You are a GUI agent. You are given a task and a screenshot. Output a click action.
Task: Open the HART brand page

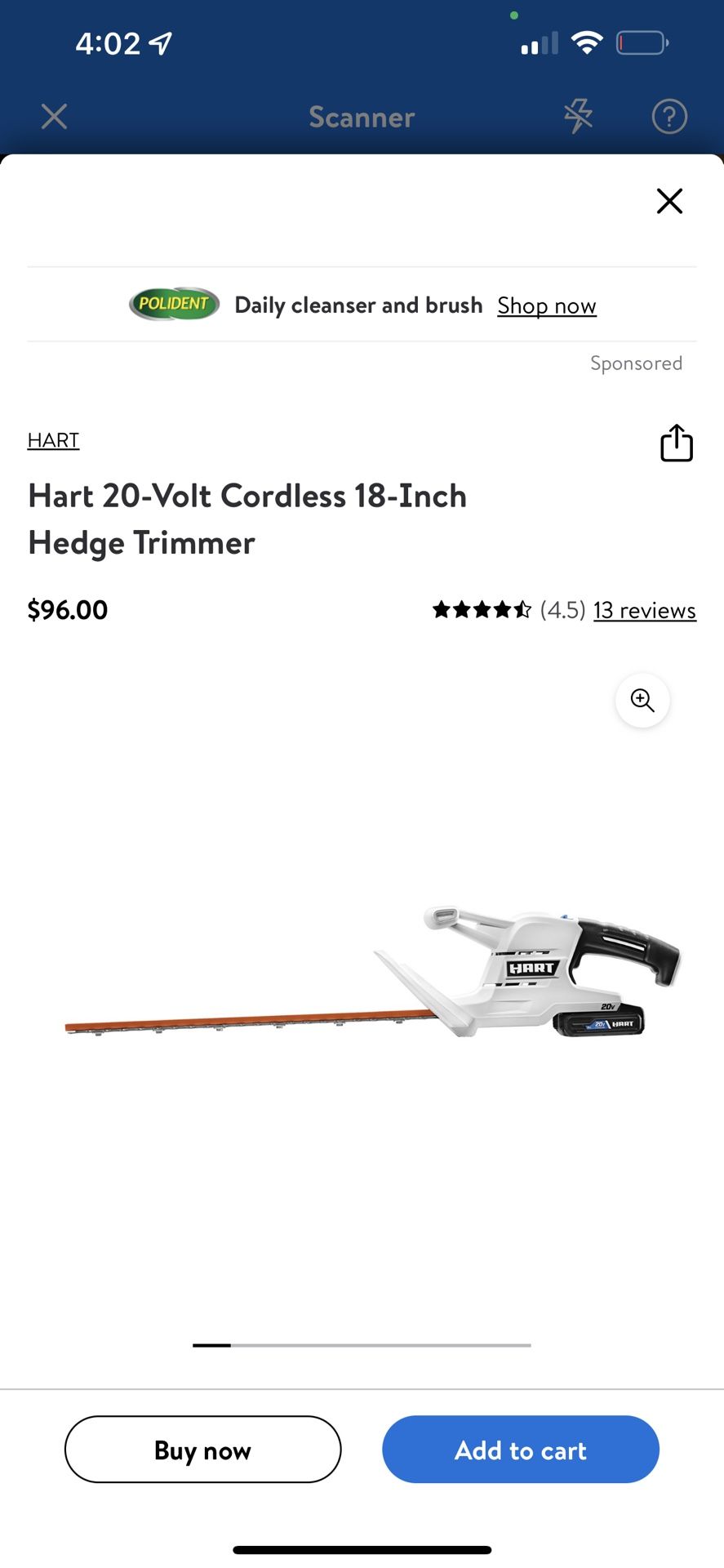pos(52,439)
